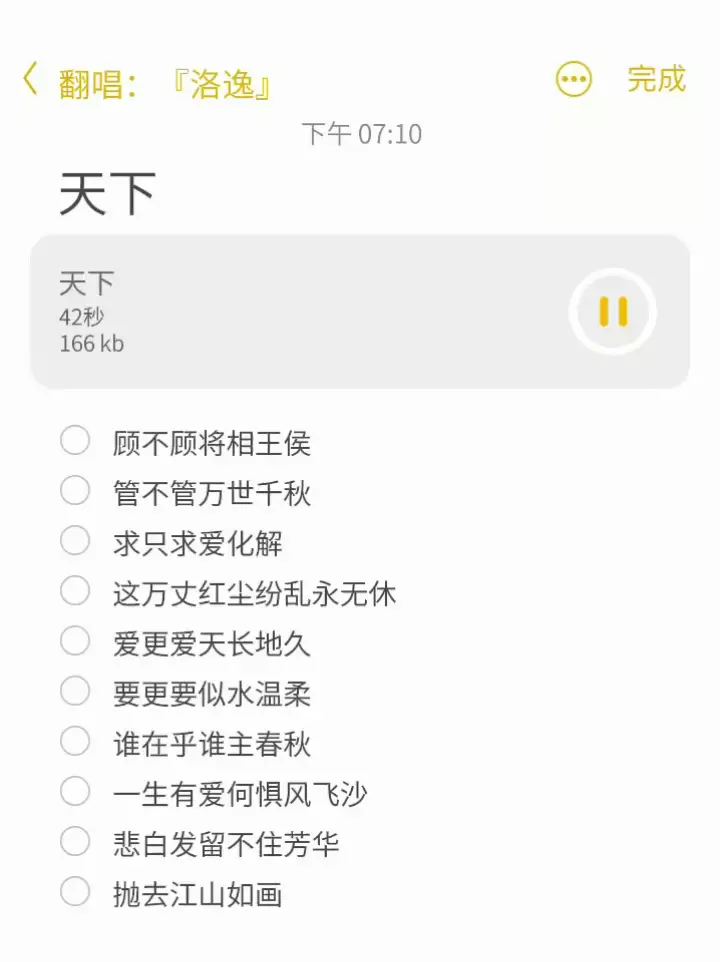This screenshot has width=720, height=962.
Task: Check the 这万丈红尘纷乱永无休 item
Action: click(x=75, y=591)
